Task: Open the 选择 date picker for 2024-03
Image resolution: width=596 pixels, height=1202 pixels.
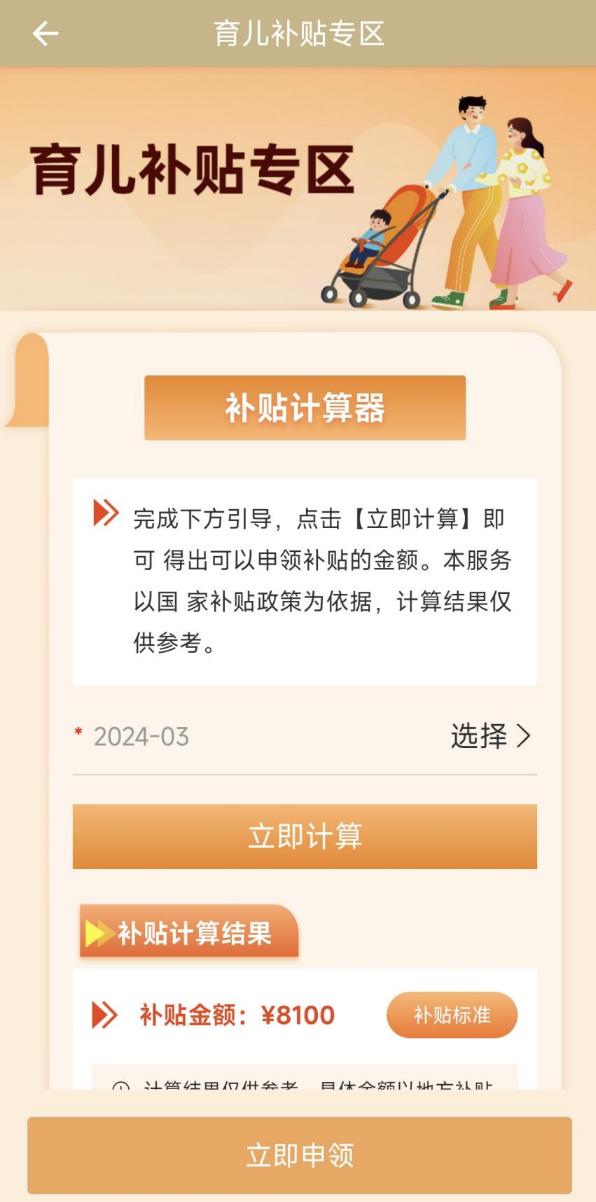Action: click(490, 737)
